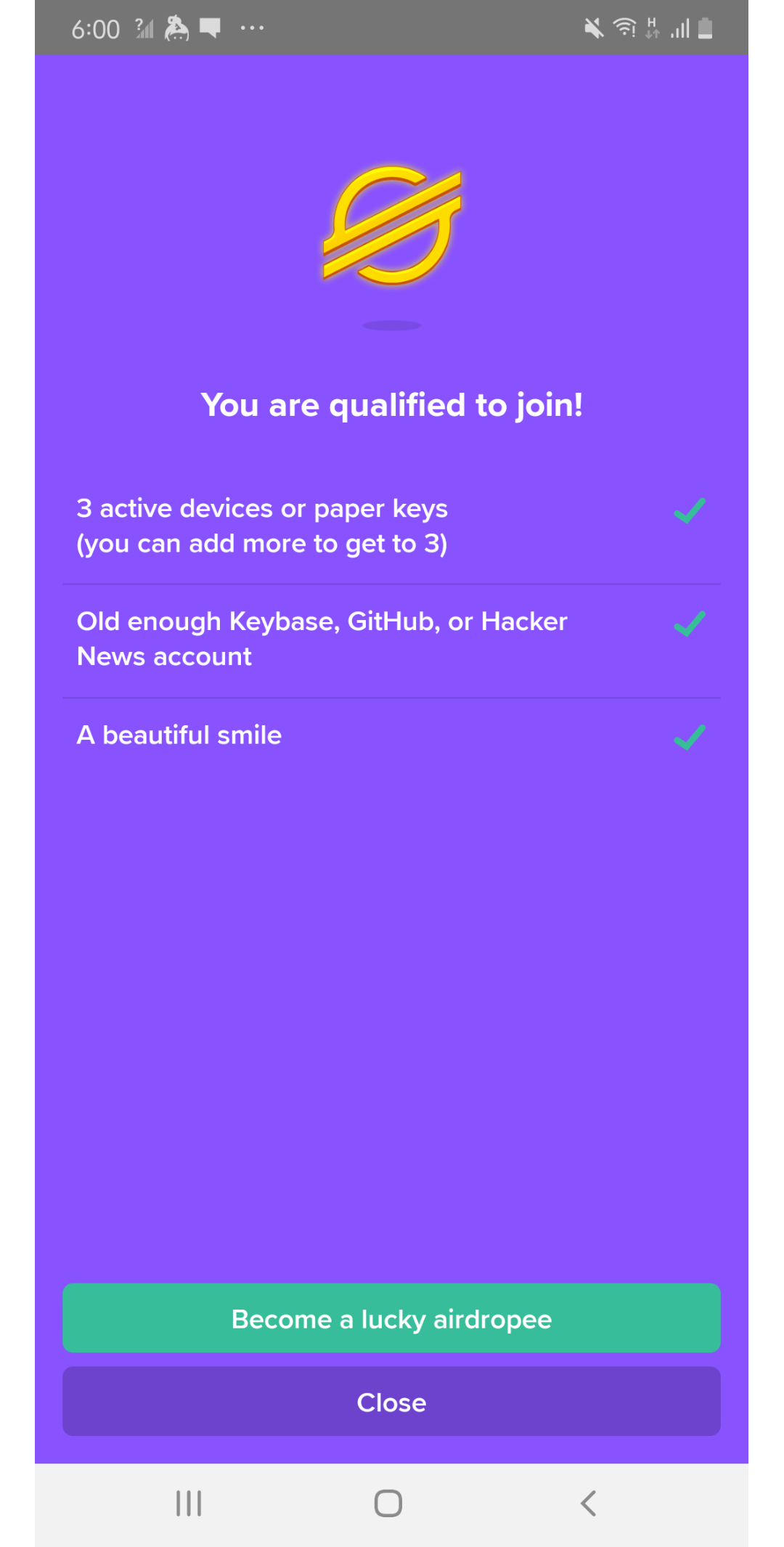
Task: Tap Become a lucky airdropee button
Action: point(391,1318)
